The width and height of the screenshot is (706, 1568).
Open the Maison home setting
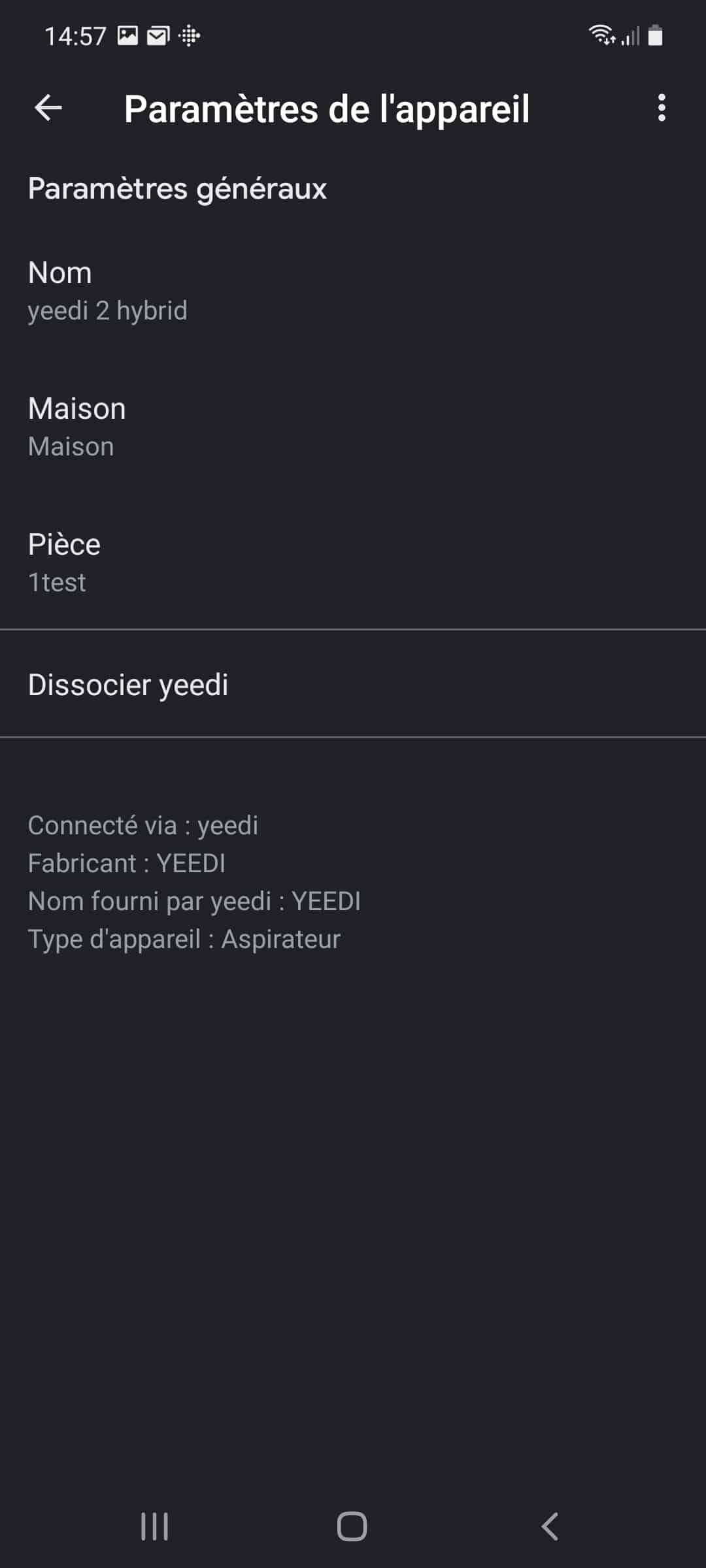click(x=353, y=427)
